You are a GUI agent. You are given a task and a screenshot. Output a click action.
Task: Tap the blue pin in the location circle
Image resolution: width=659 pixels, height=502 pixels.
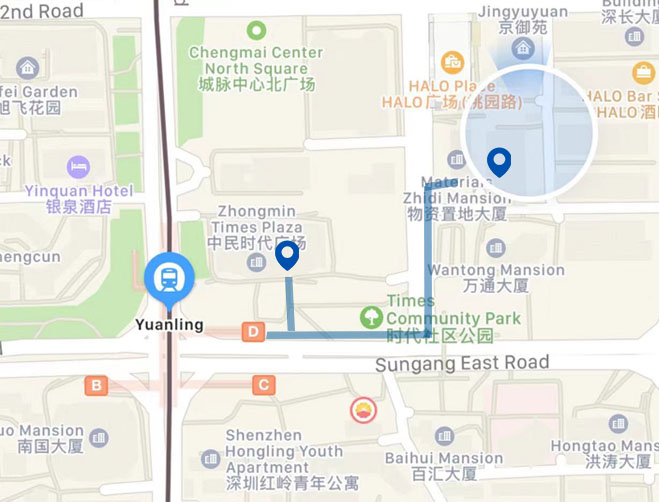498,160
